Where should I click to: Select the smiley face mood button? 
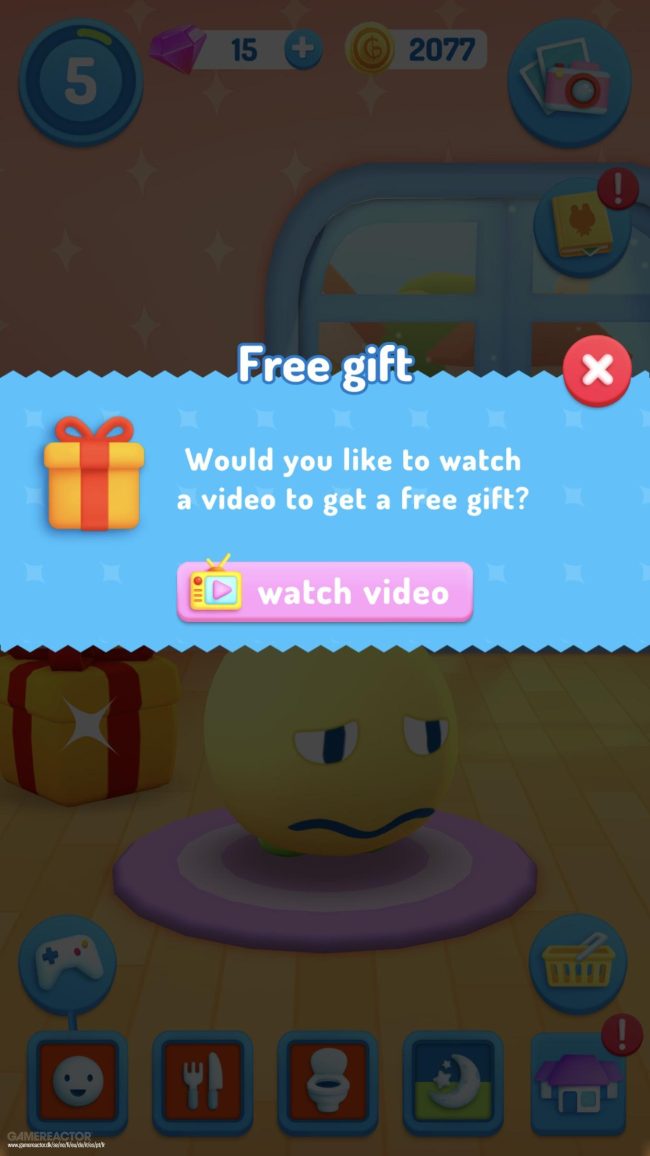(77, 1083)
